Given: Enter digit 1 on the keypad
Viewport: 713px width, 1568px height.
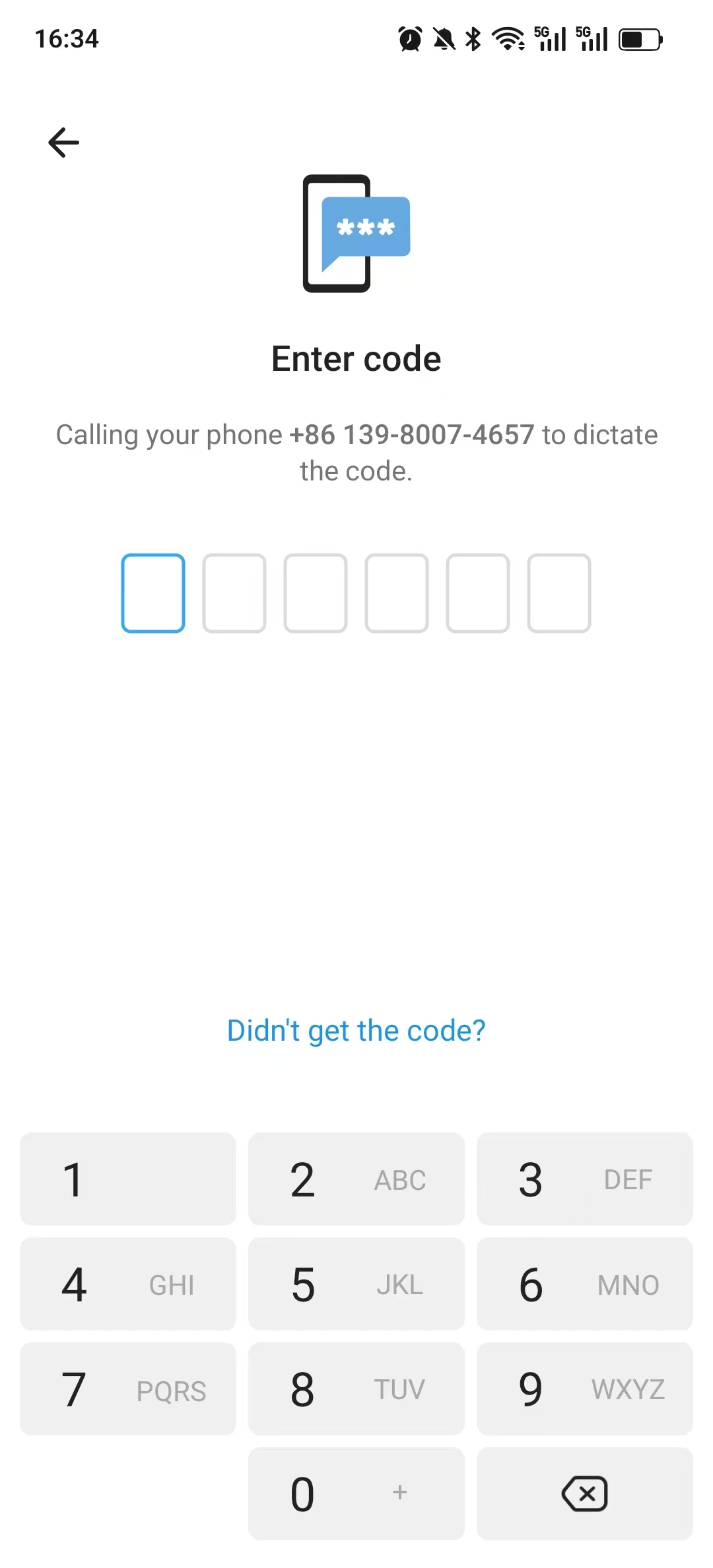Looking at the screenshot, I should 128,1179.
